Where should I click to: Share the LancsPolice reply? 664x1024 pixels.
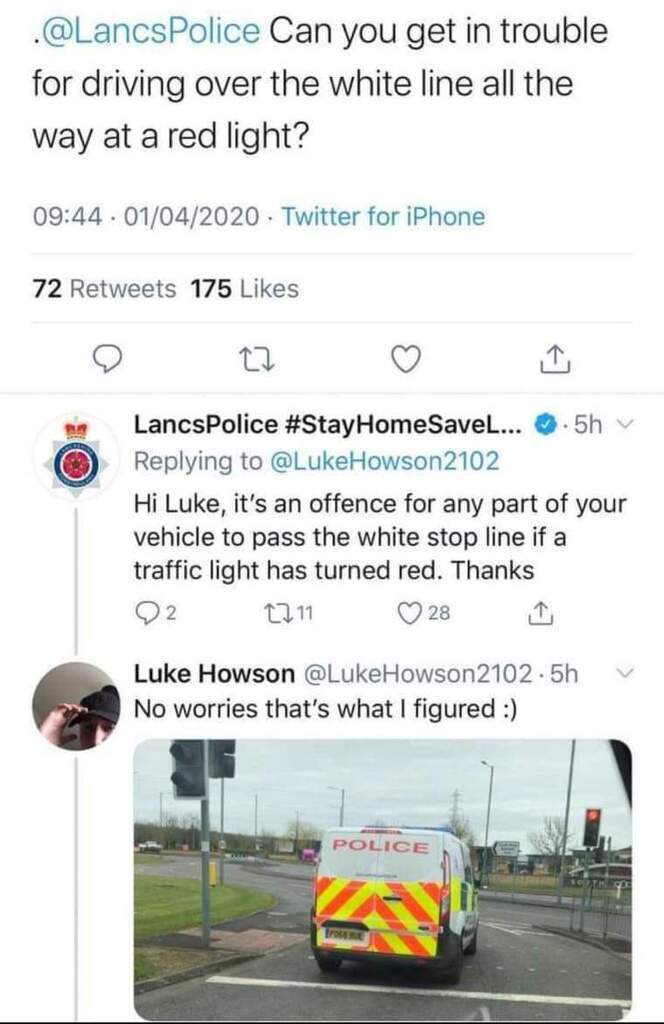pos(541,613)
